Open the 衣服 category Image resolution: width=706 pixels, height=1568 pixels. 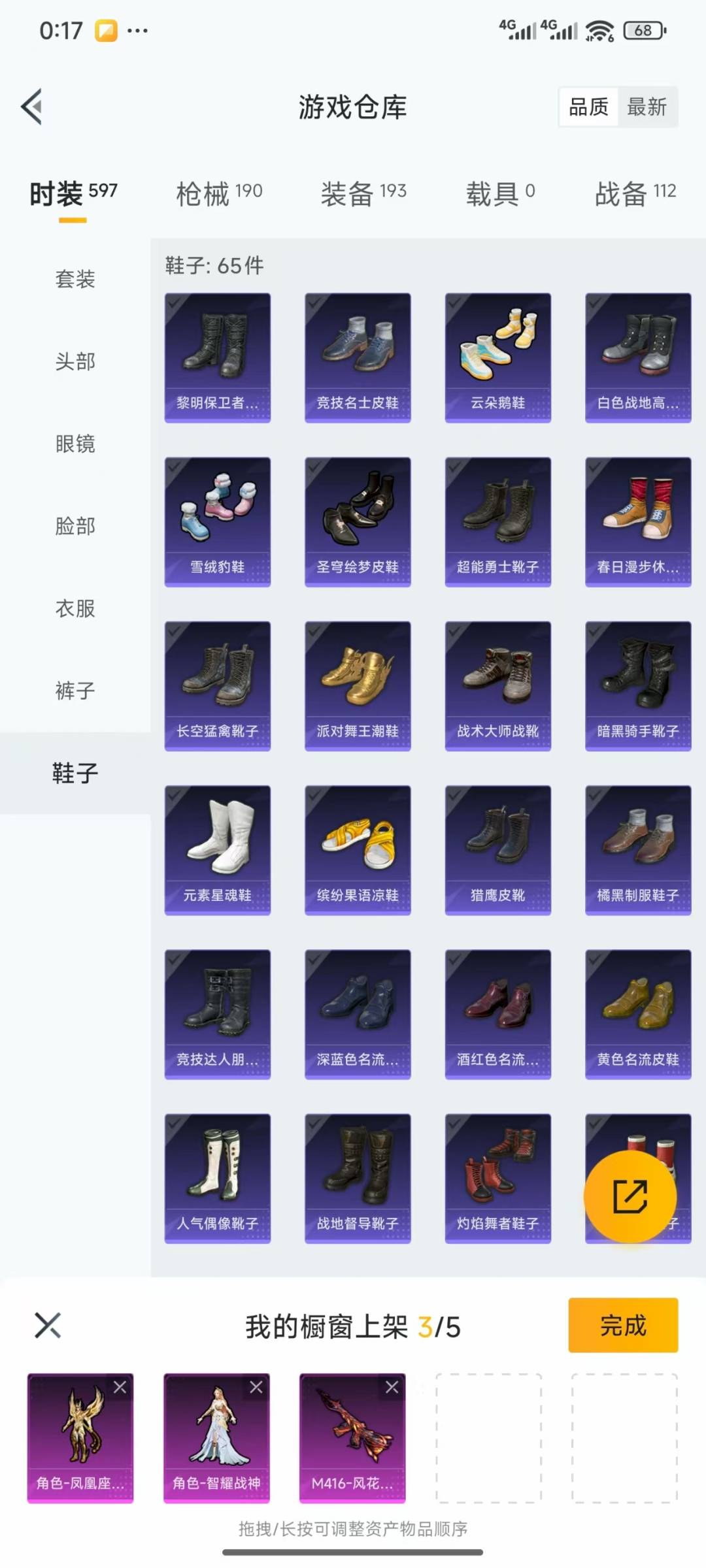coord(75,608)
